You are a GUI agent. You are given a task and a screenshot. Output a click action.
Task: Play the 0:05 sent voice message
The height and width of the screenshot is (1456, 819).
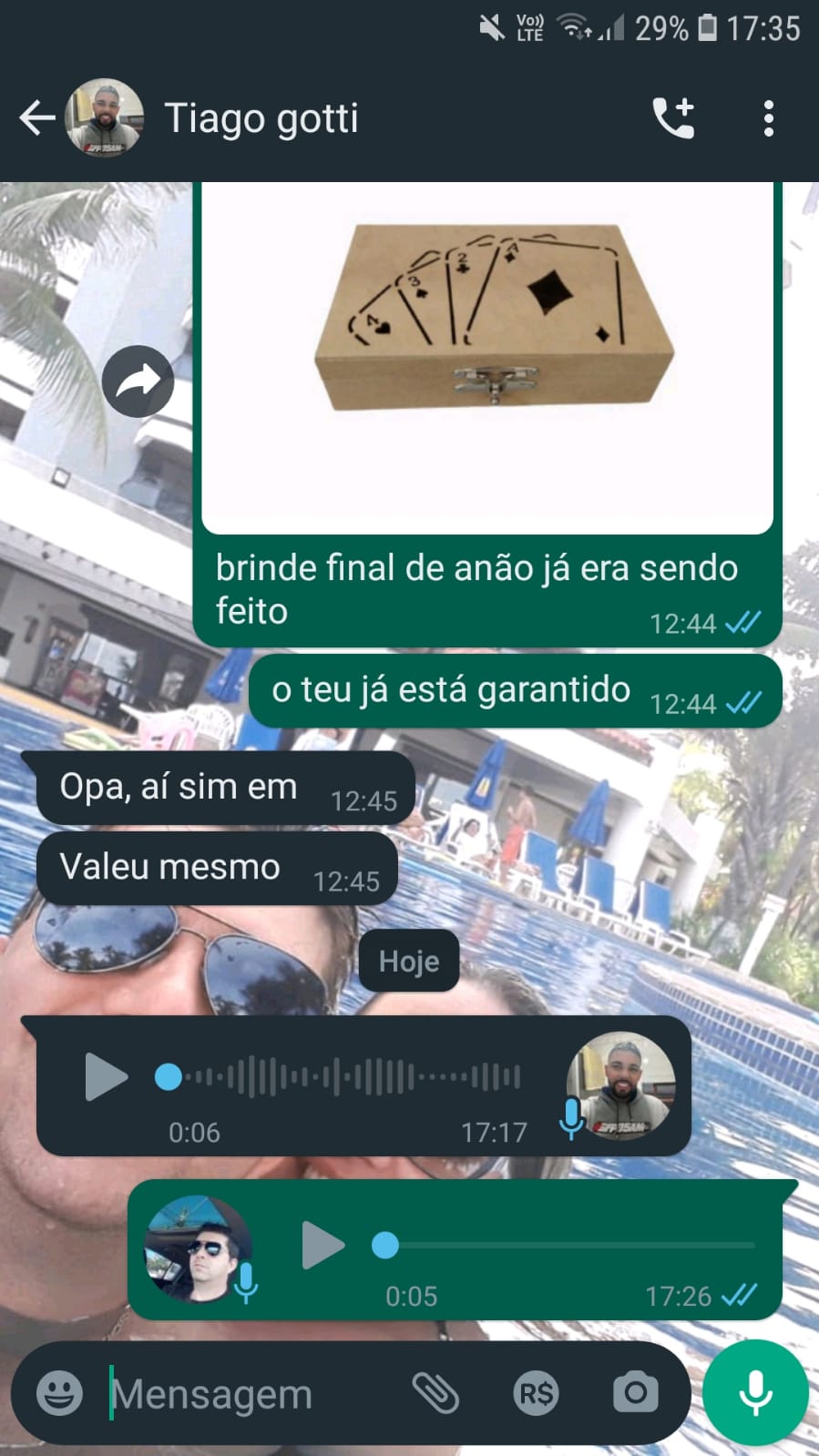click(x=322, y=1245)
